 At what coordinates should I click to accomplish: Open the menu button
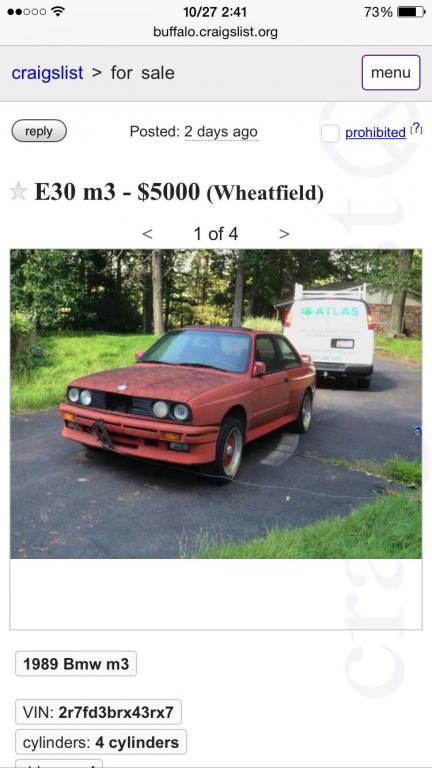391,72
